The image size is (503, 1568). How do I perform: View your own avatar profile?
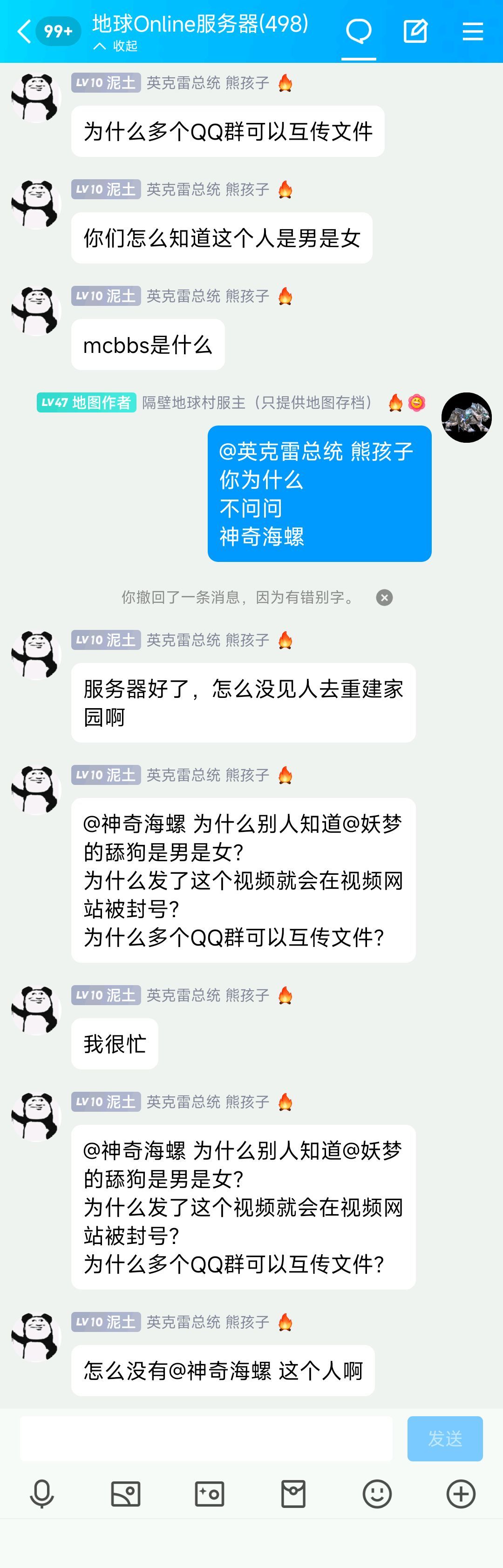tap(467, 418)
